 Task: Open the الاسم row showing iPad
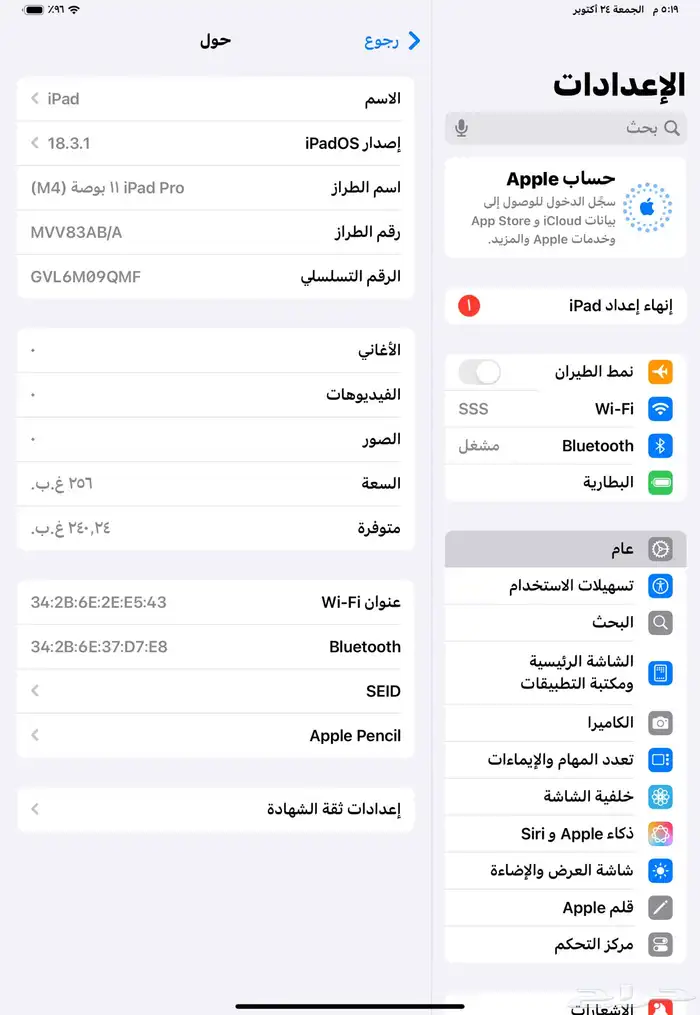(215, 99)
